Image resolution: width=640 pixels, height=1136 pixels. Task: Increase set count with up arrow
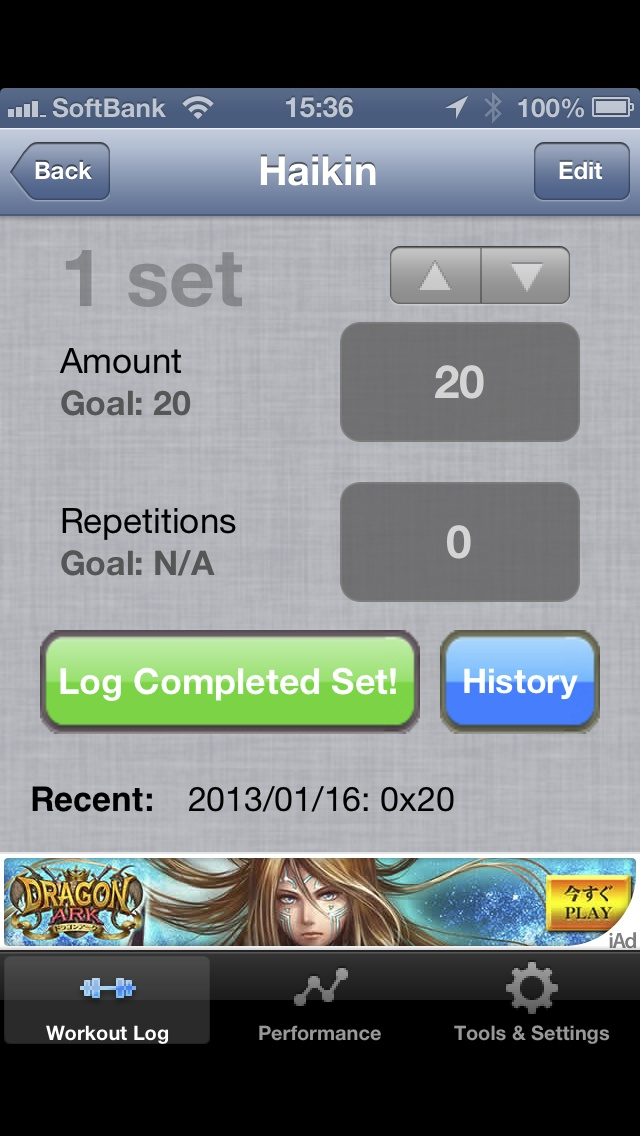435,275
